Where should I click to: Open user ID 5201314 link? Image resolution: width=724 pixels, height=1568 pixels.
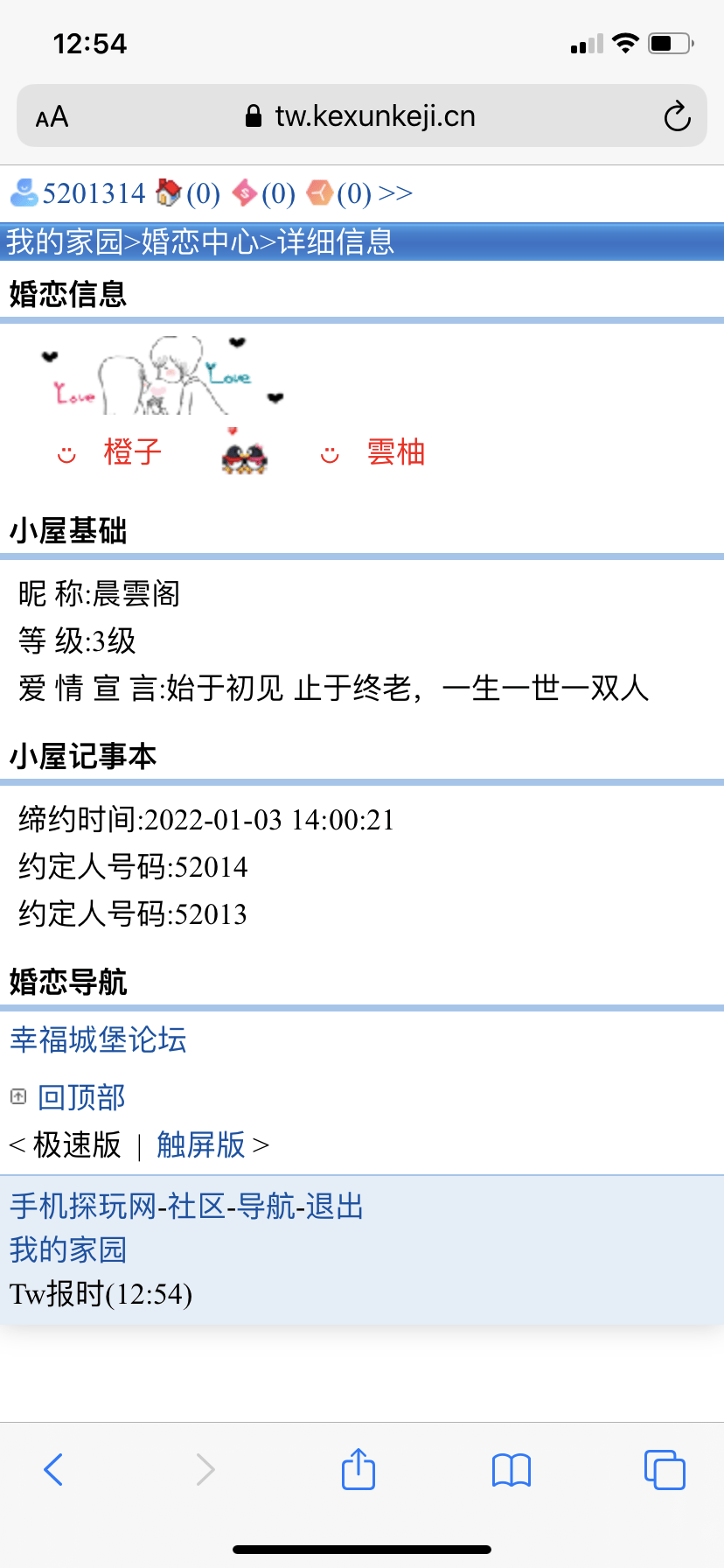coord(94,193)
